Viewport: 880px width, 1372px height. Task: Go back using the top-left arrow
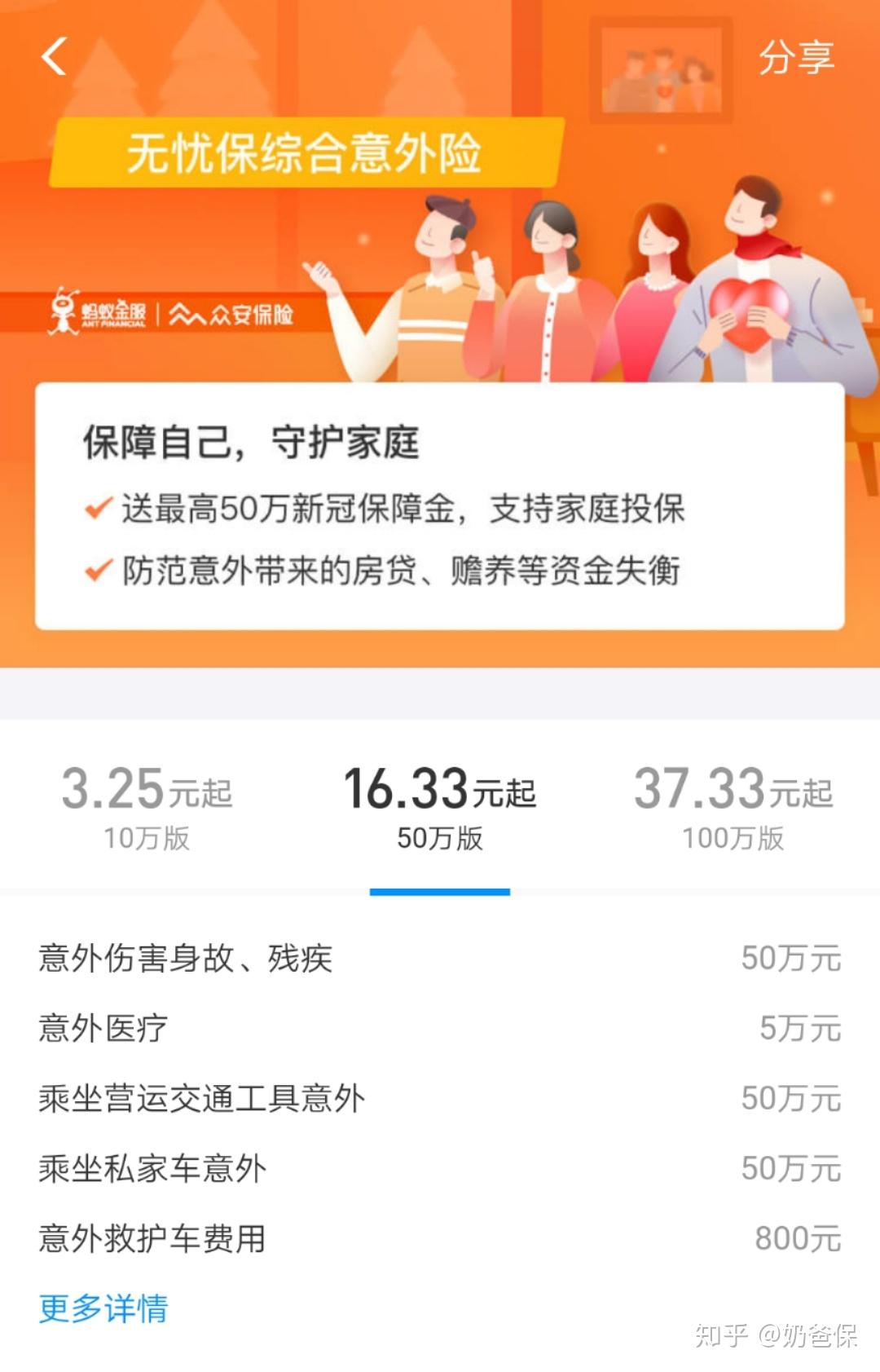(54, 57)
